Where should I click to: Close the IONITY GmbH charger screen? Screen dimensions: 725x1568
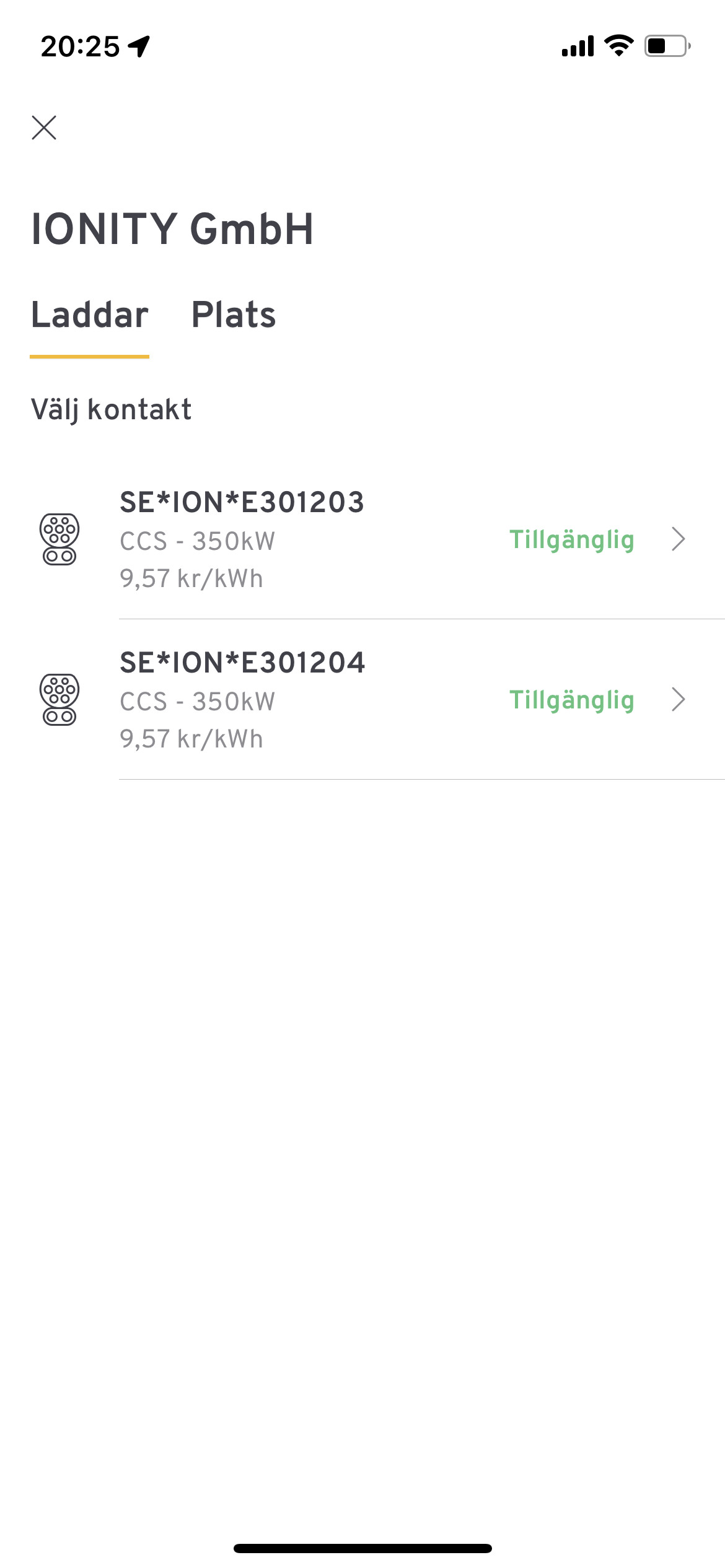(44, 128)
